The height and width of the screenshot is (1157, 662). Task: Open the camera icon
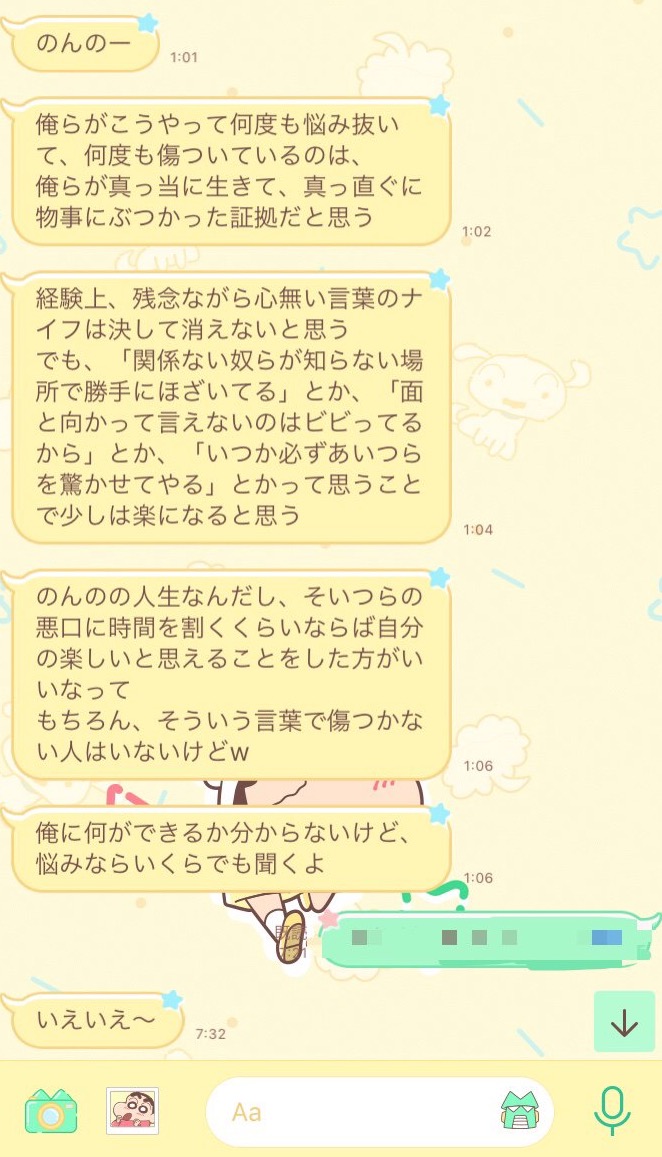click(x=50, y=1111)
